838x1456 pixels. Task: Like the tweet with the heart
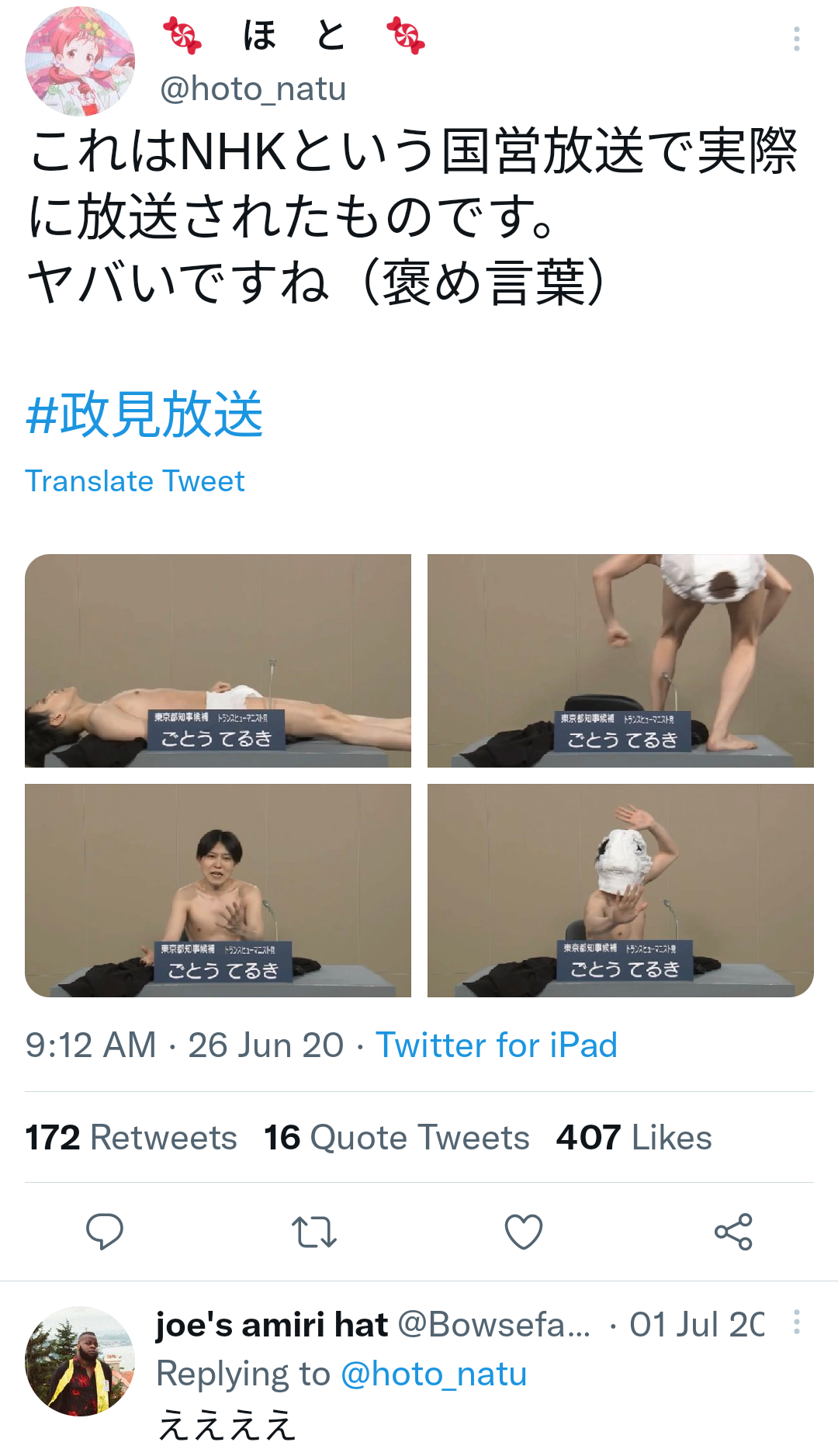(x=524, y=1232)
